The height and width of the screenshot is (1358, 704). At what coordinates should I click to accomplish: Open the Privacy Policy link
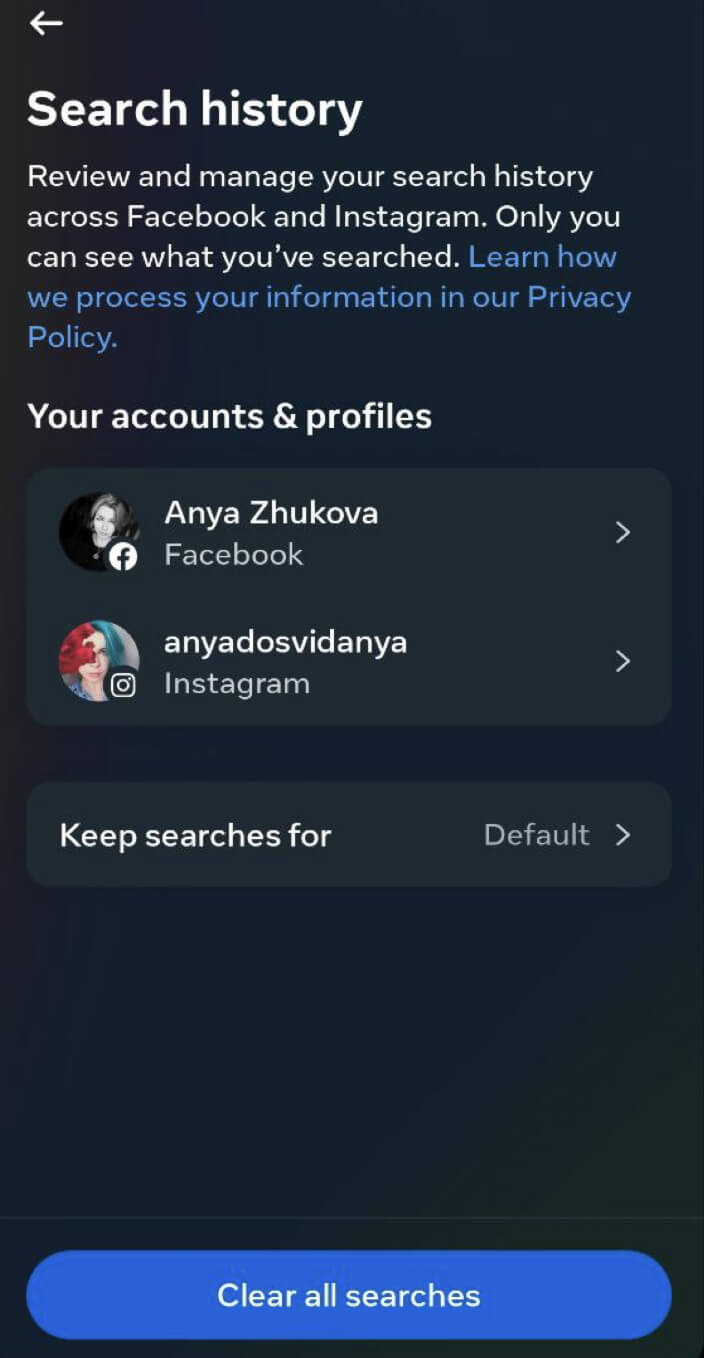[328, 297]
